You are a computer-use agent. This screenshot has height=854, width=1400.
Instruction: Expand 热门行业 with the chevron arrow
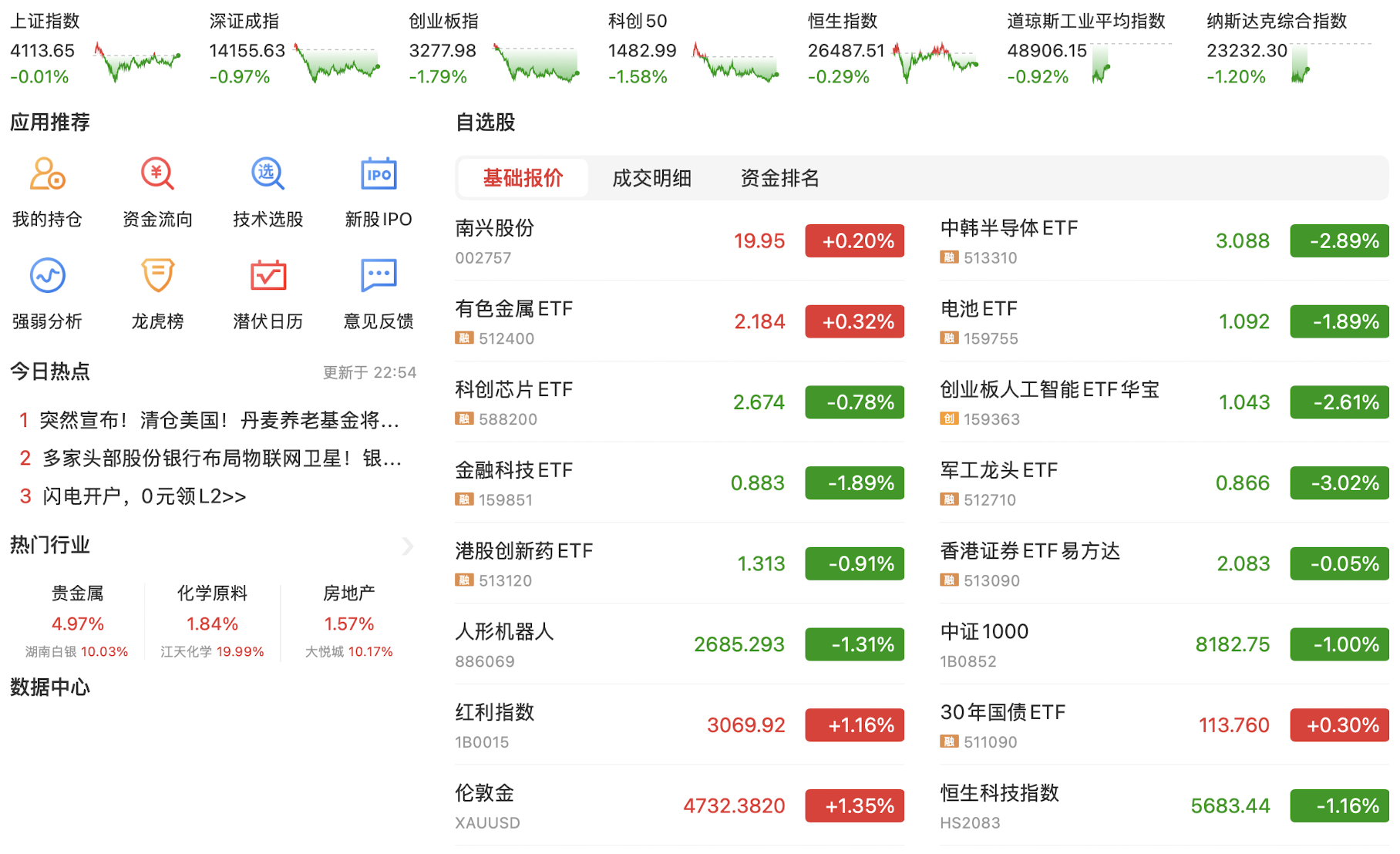(408, 546)
